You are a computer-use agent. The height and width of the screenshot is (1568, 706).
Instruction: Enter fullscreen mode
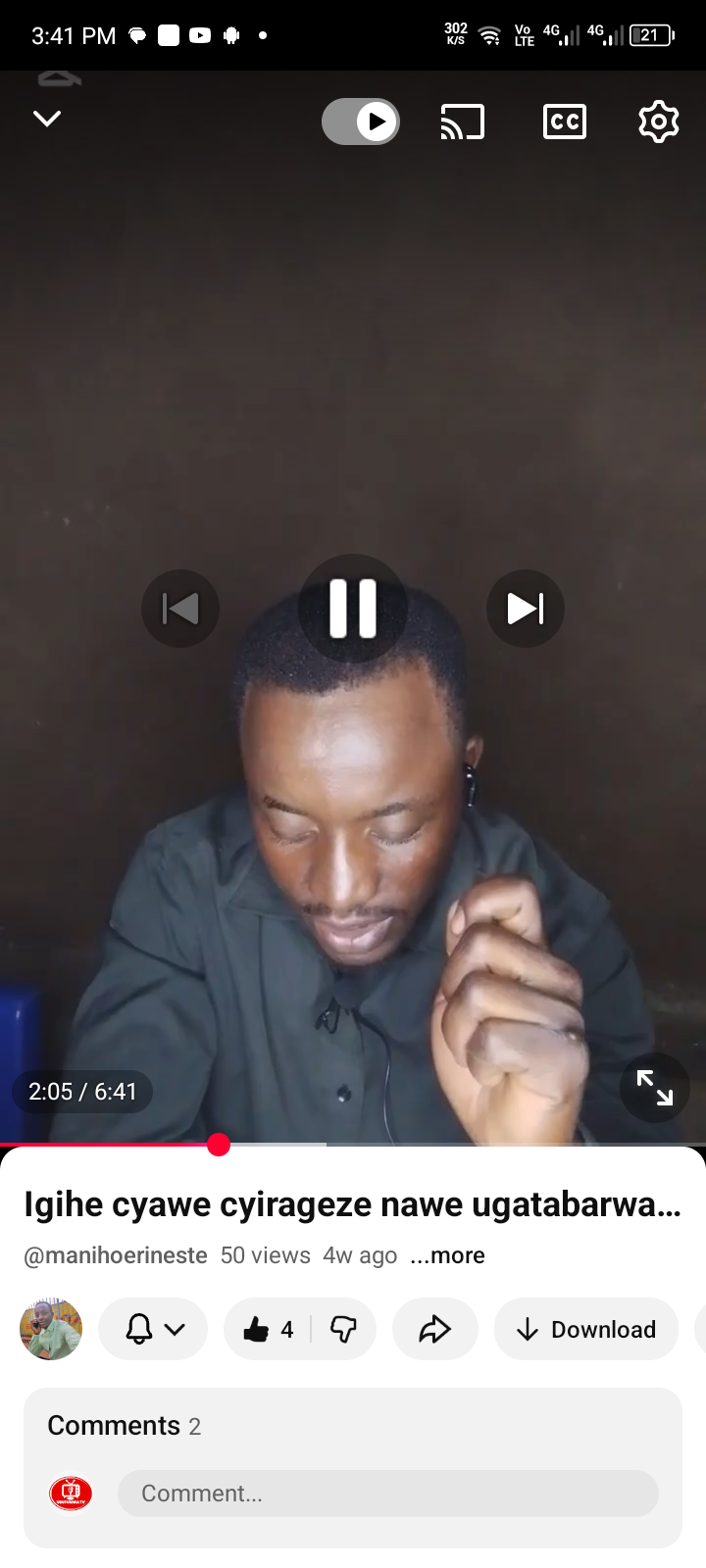point(654,1088)
